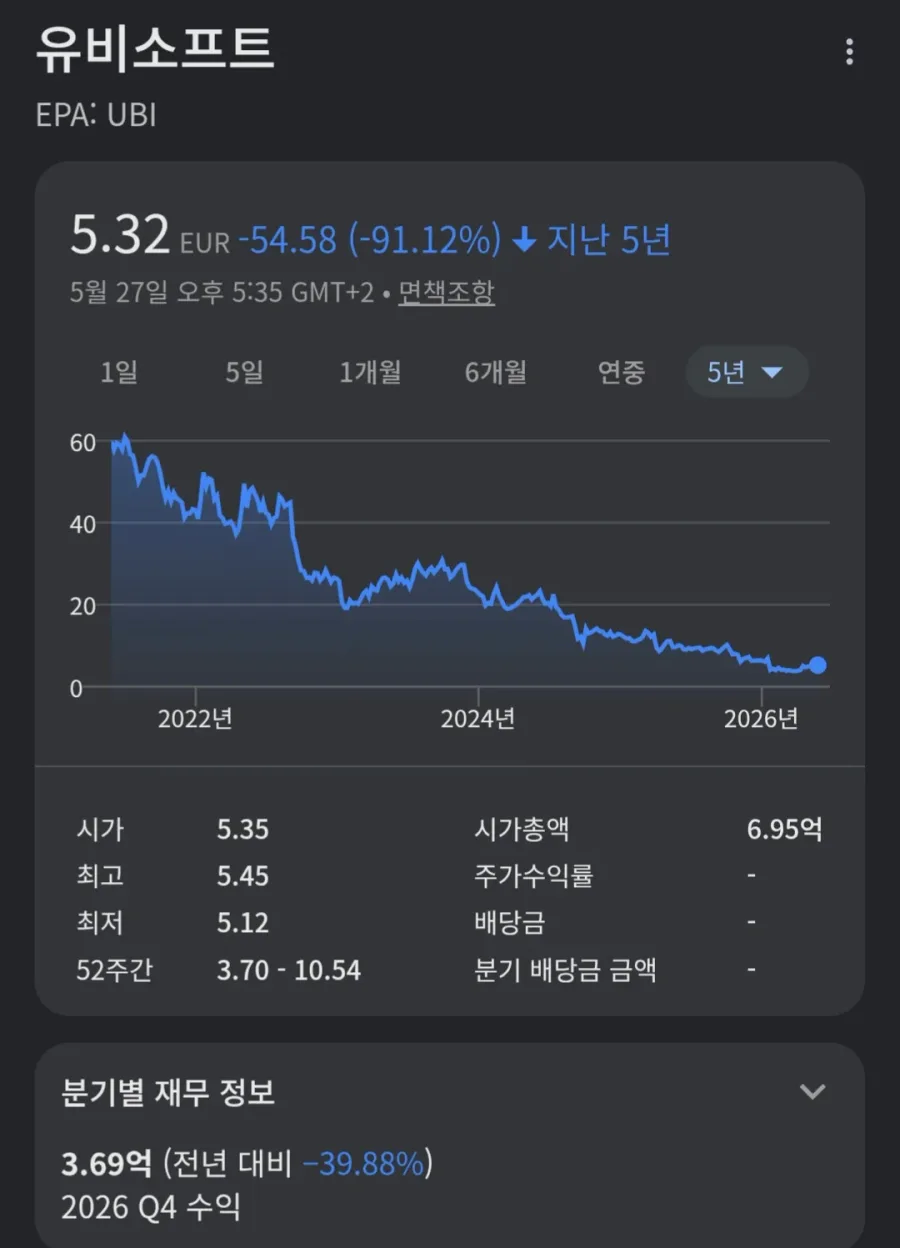Switch to the 6개월 range
Screen dimensions: 900x1248
(495, 373)
